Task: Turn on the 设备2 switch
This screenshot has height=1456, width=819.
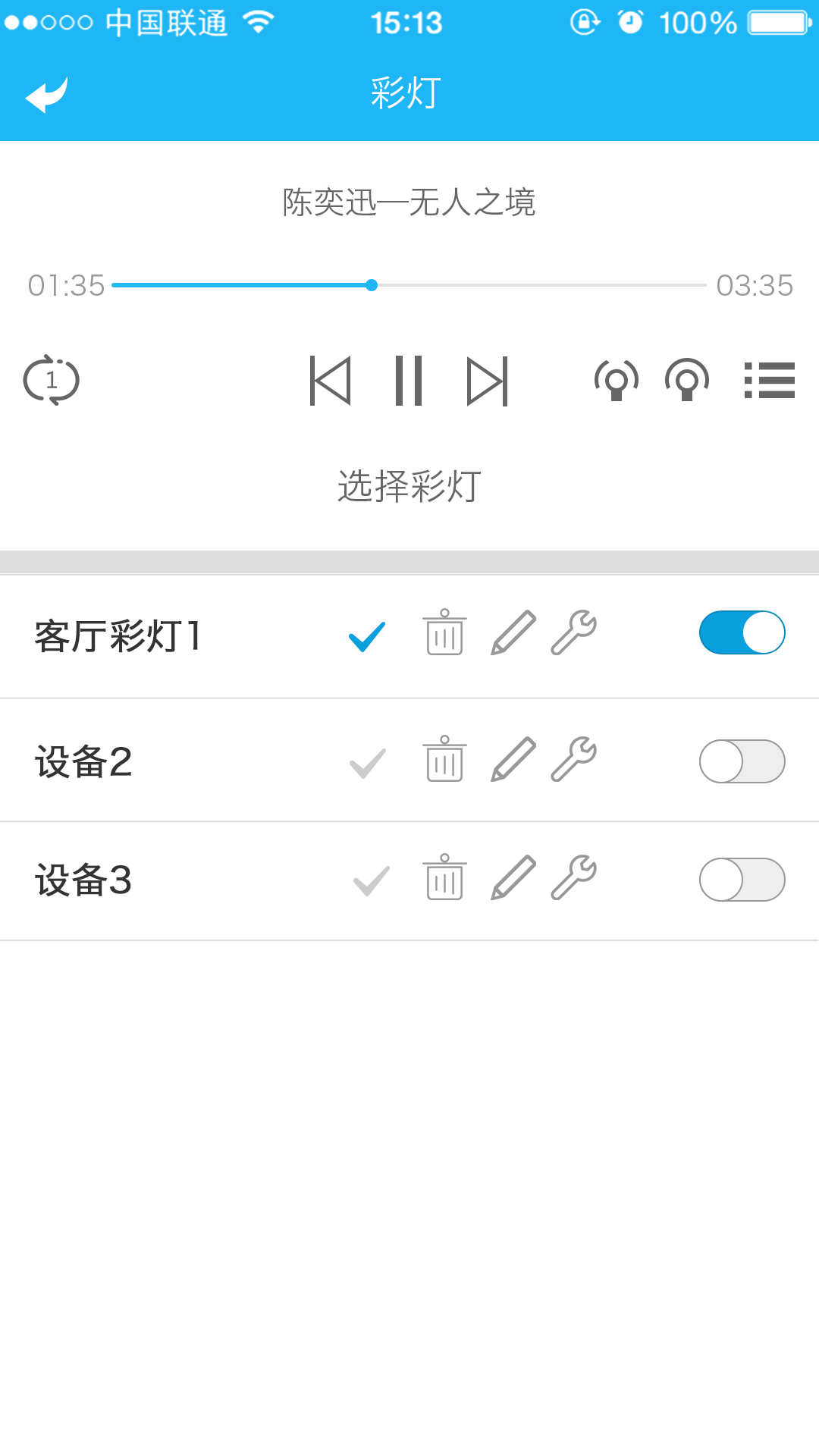Action: (x=742, y=761)
